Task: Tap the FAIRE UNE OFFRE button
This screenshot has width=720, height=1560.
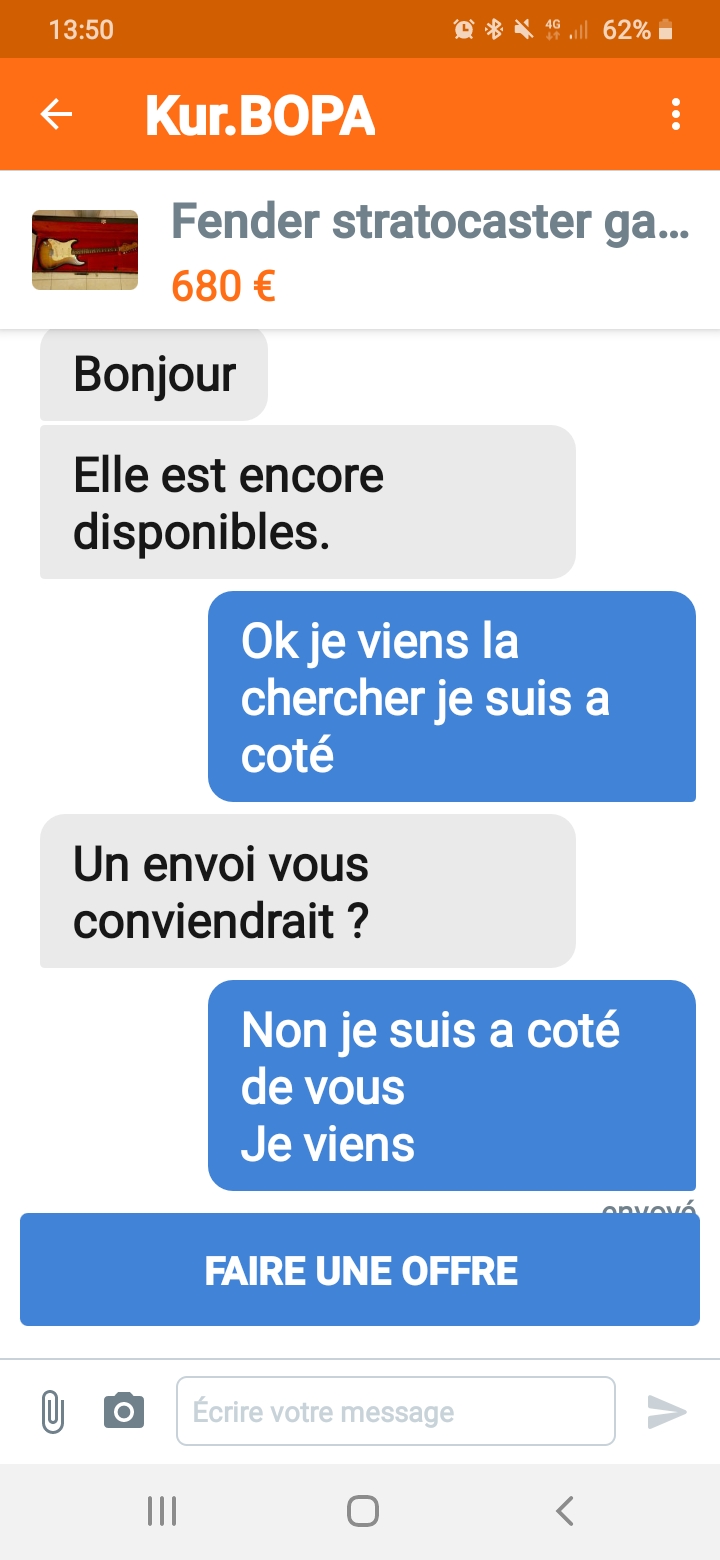Action: 360,1270
